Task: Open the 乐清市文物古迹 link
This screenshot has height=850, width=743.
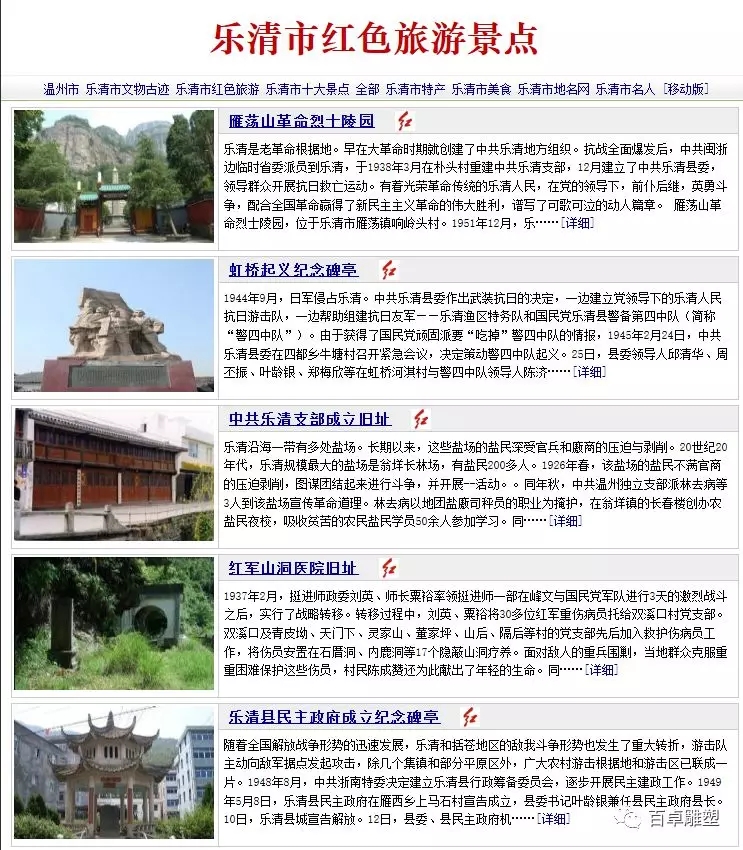Action: 127,89
